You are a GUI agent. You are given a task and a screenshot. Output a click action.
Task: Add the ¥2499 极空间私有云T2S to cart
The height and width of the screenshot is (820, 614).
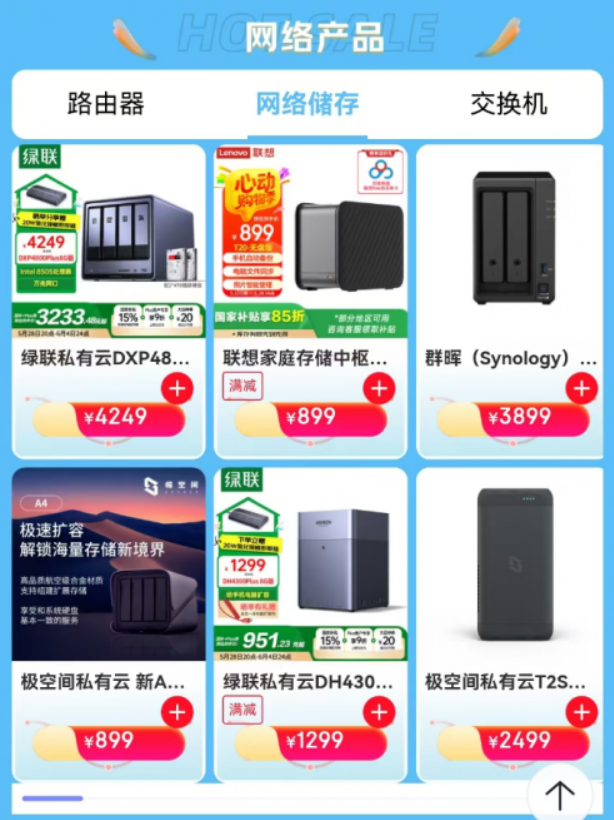(x=581, y=712)
